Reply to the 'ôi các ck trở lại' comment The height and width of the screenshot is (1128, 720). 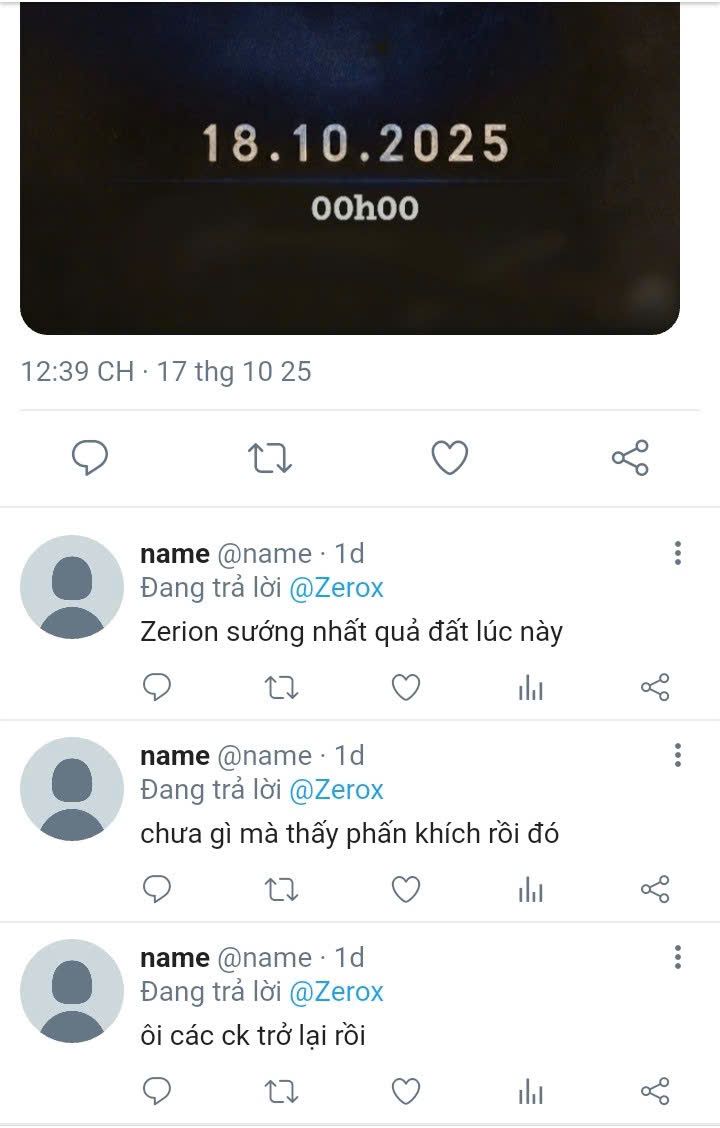tap(157, 1092)
